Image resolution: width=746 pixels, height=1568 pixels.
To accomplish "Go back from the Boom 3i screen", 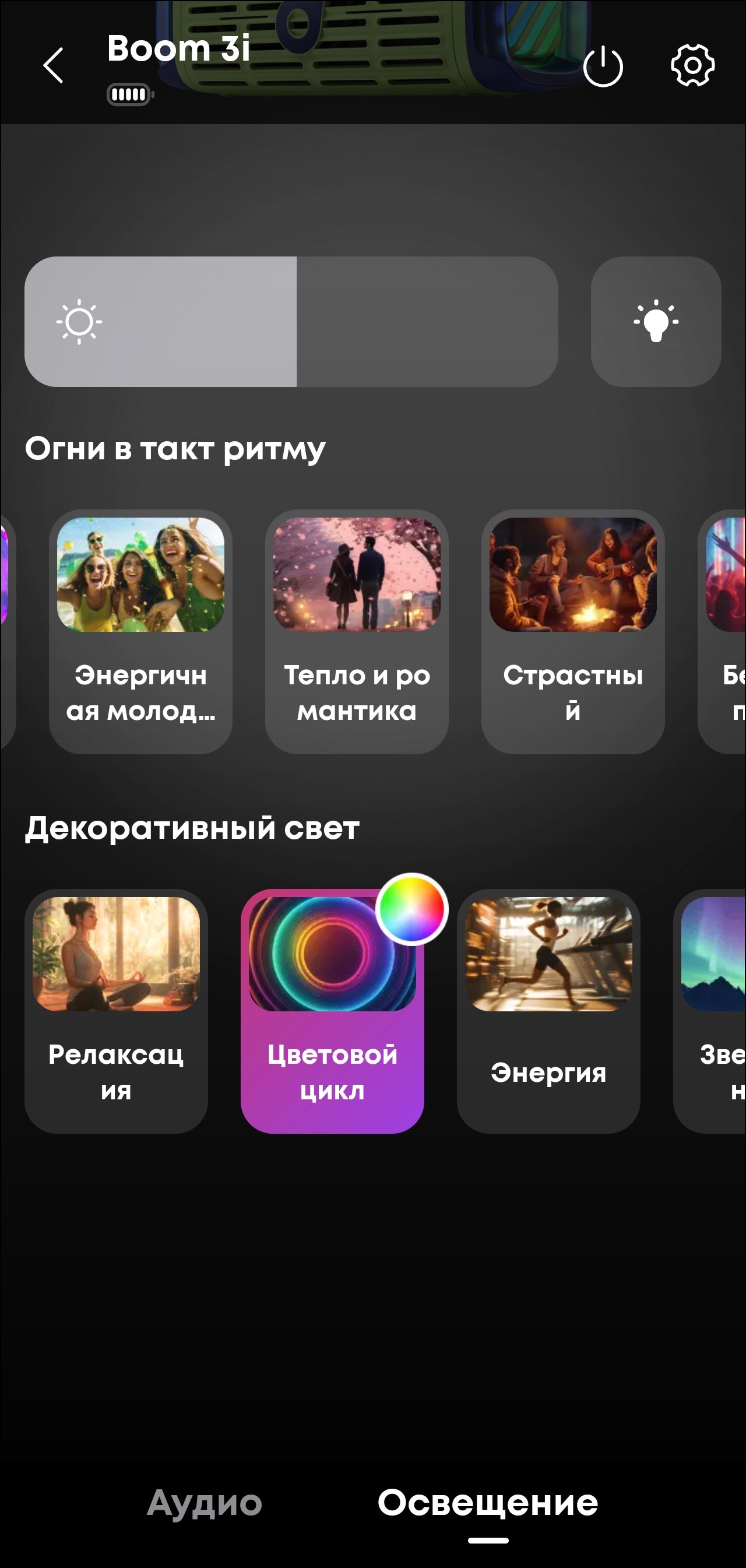I will coord(54,65).
